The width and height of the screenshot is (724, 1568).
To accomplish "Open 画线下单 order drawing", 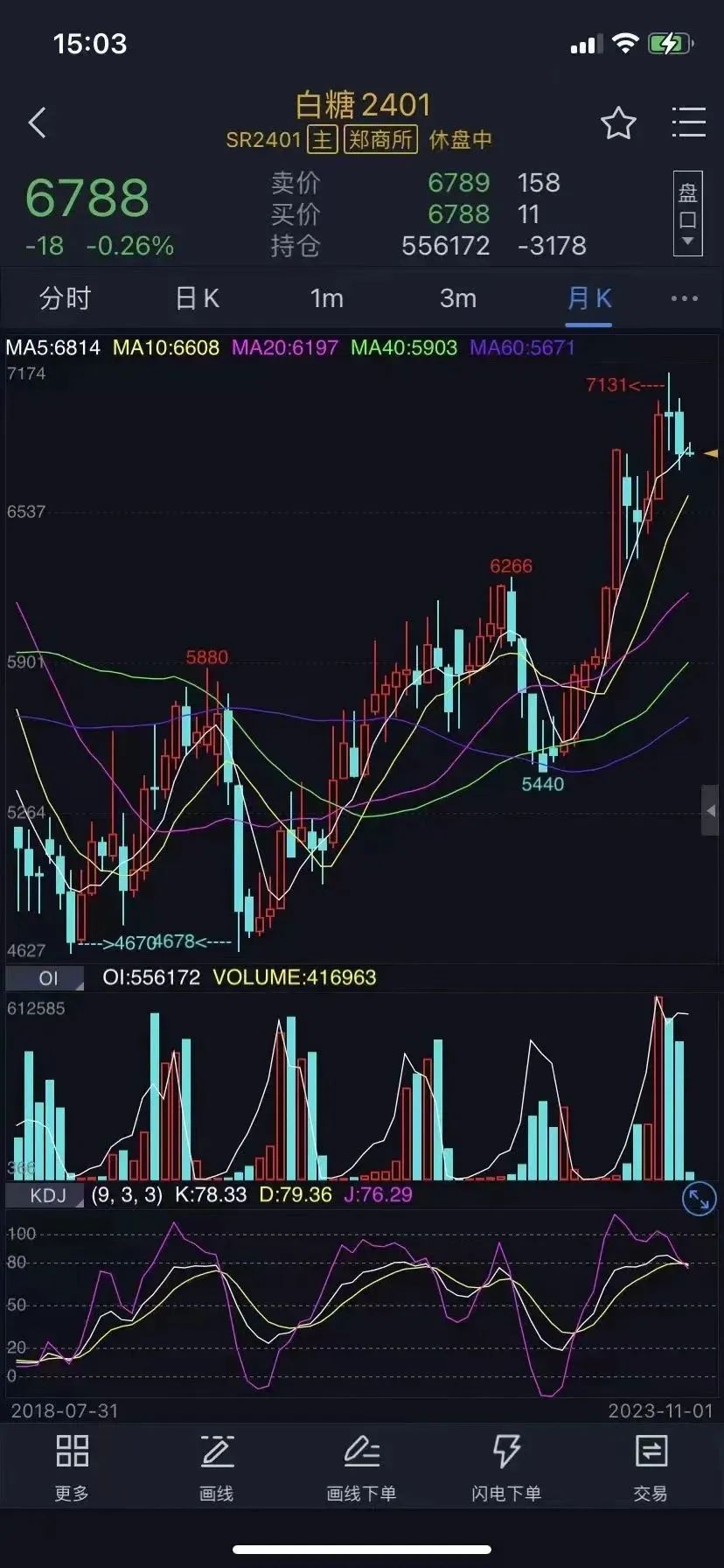I will pos(361,1468).
